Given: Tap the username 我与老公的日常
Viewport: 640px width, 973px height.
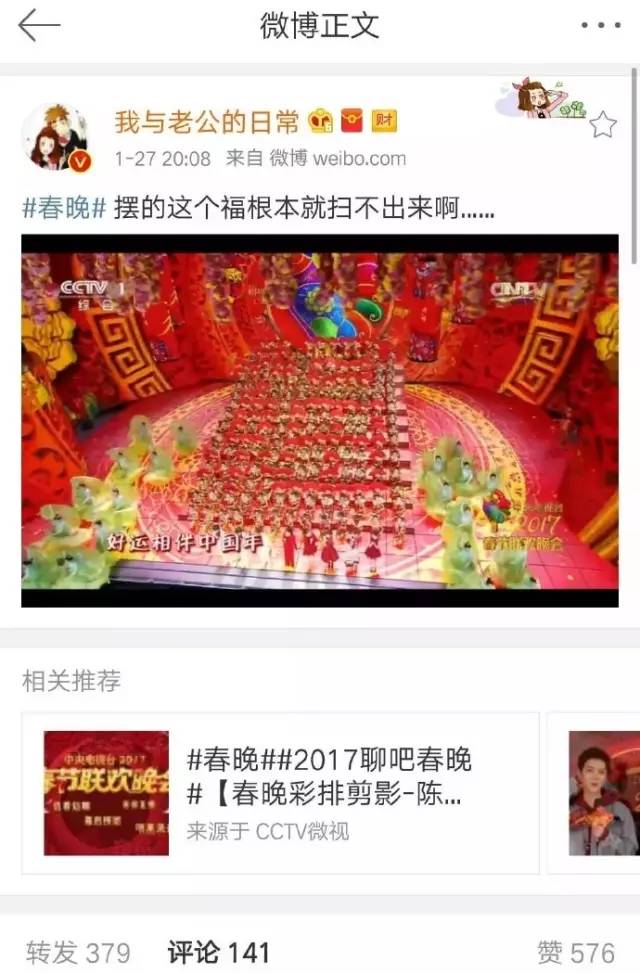Looking at the screenshot, I should coord(206,122).
